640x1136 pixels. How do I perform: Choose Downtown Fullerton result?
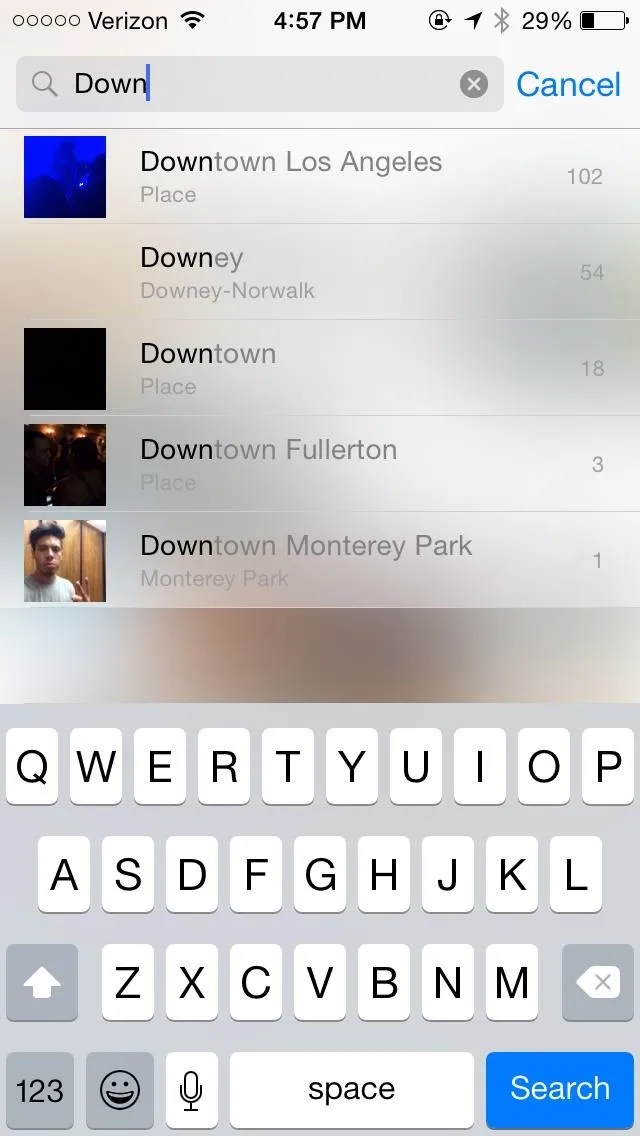[320, 464]
